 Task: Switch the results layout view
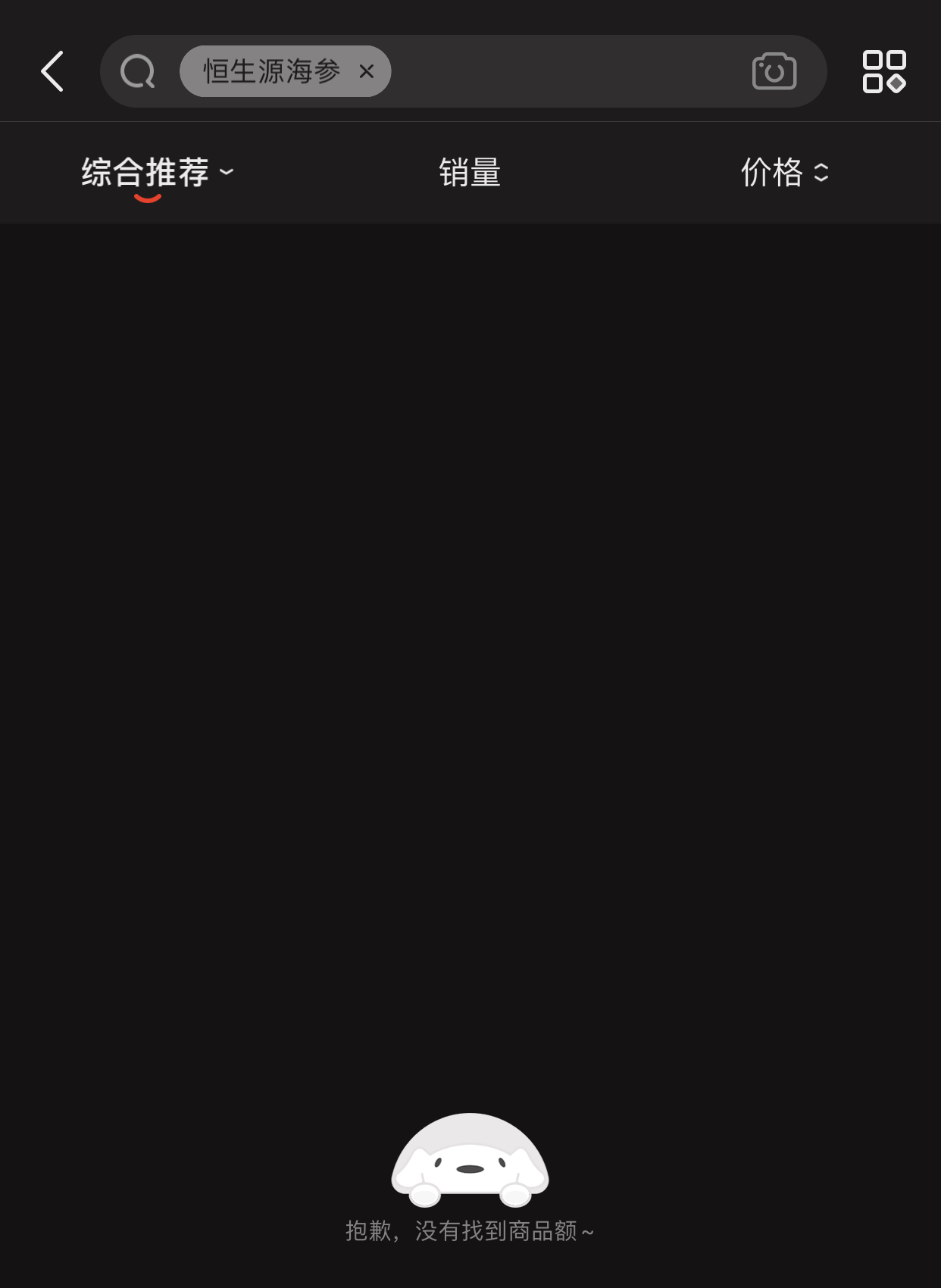883,72
